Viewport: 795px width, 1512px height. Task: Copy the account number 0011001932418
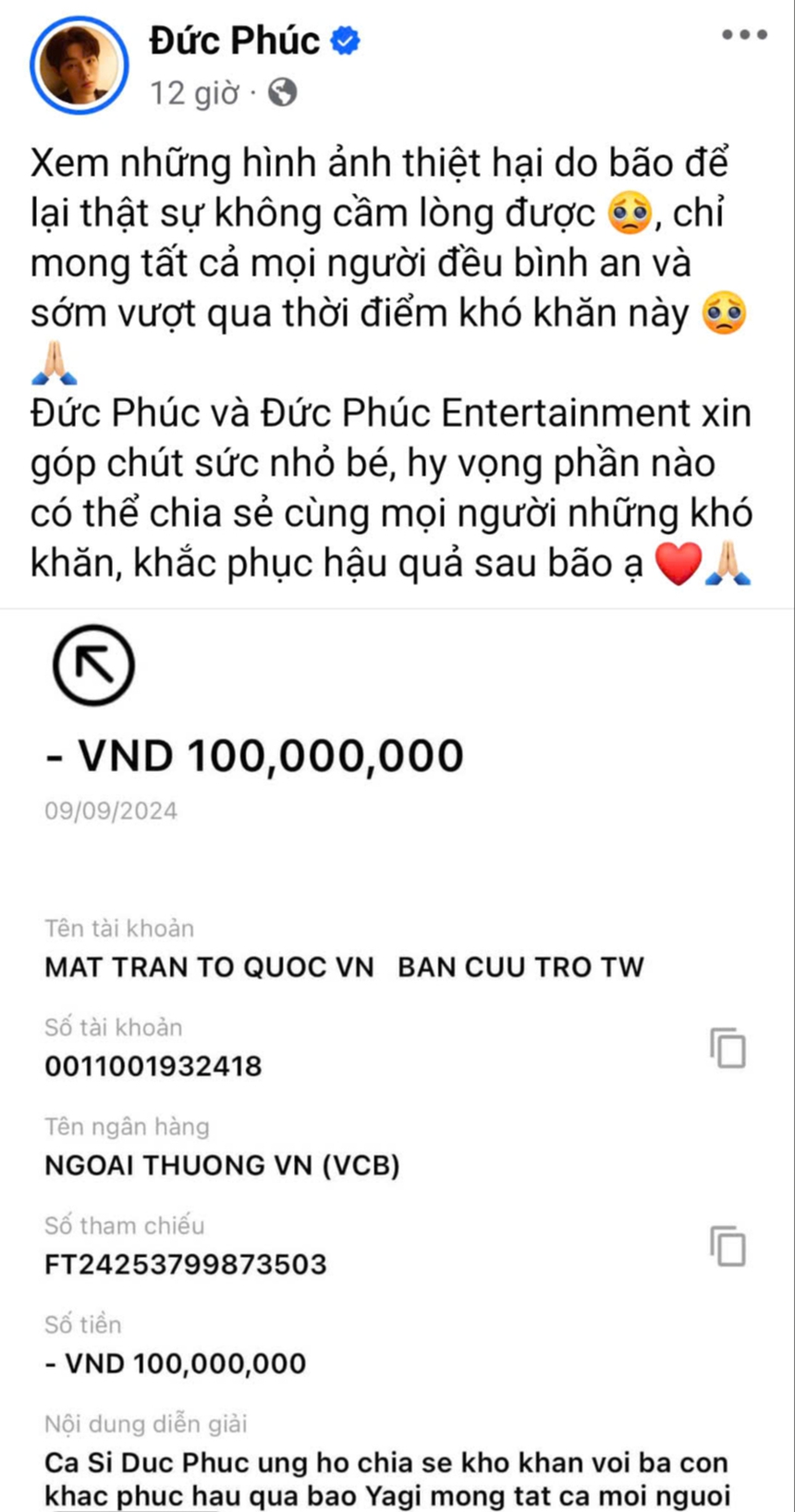point(728,1049)
